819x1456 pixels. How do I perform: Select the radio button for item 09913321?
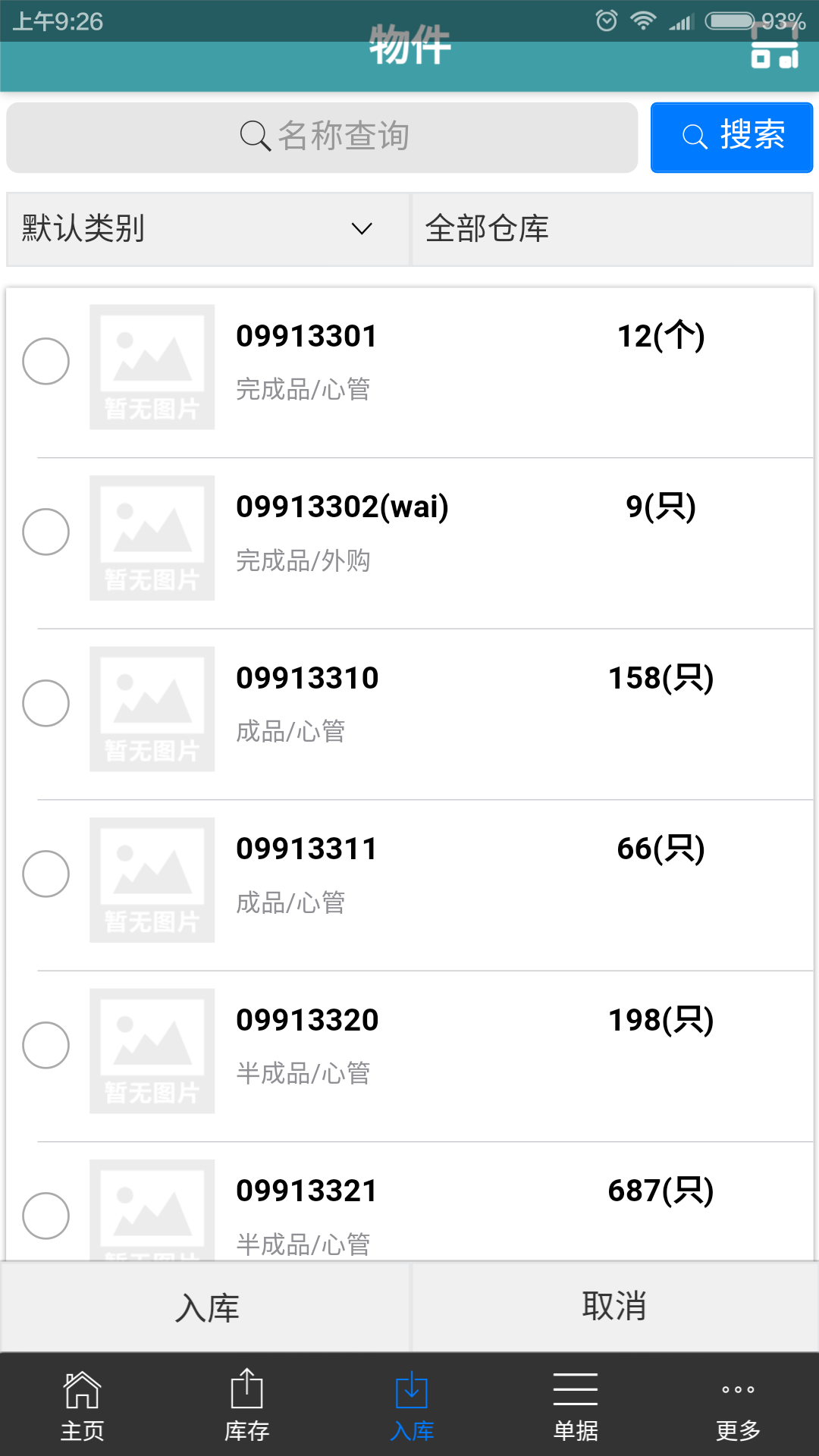coord(46,1216)
